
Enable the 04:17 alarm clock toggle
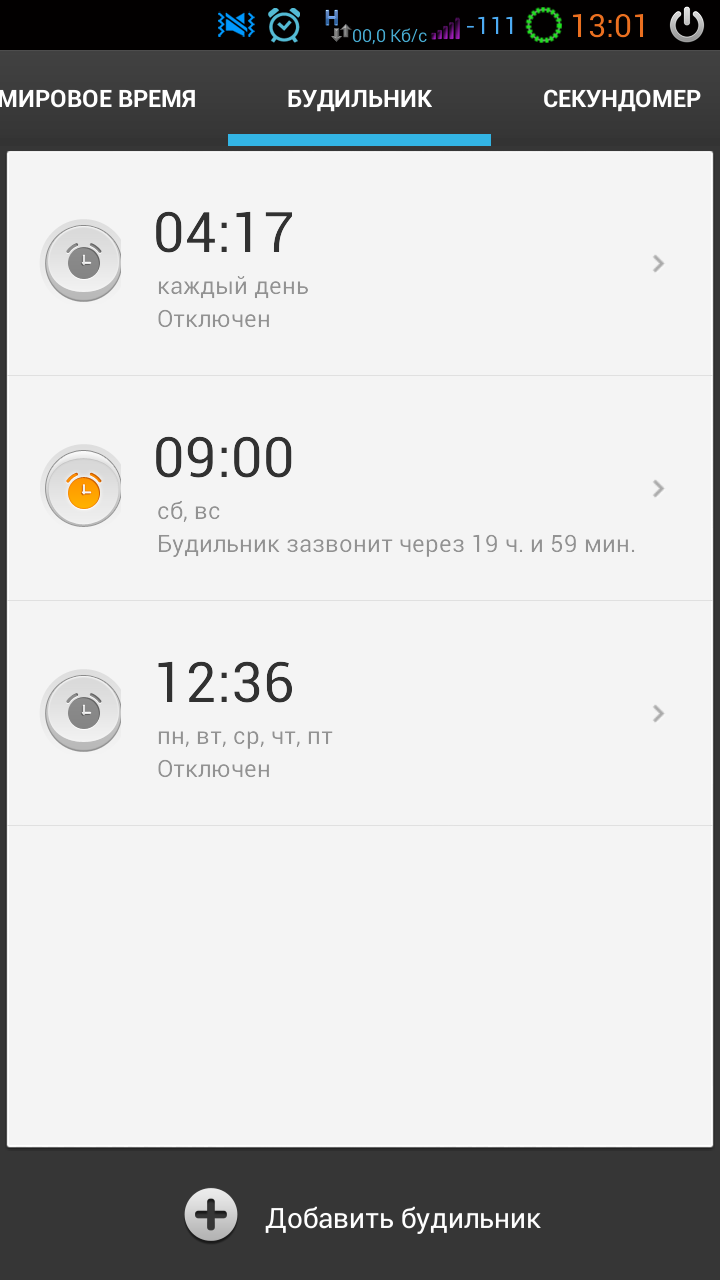tap(82, 262)
